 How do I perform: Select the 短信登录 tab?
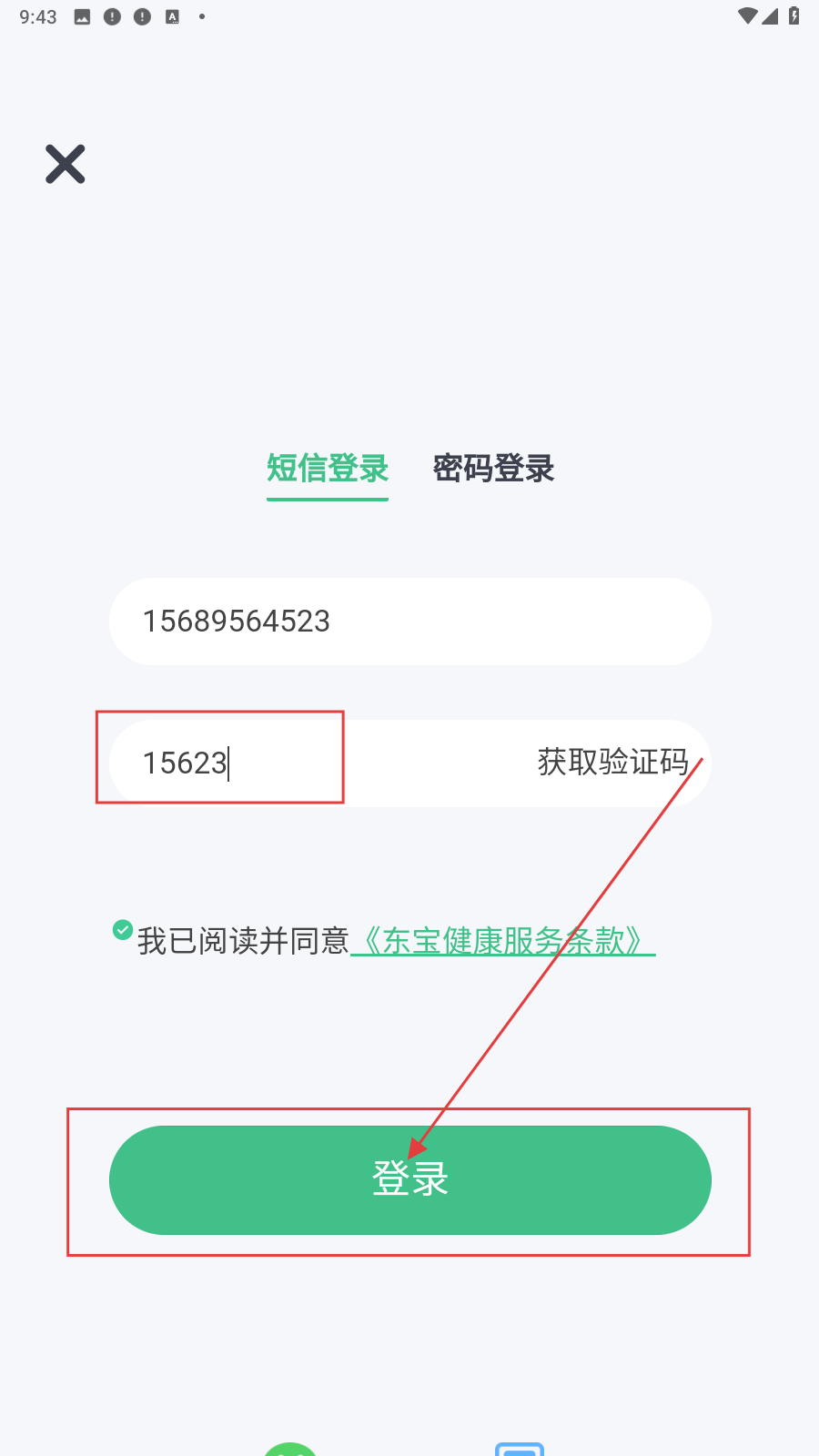click(328, 469)
